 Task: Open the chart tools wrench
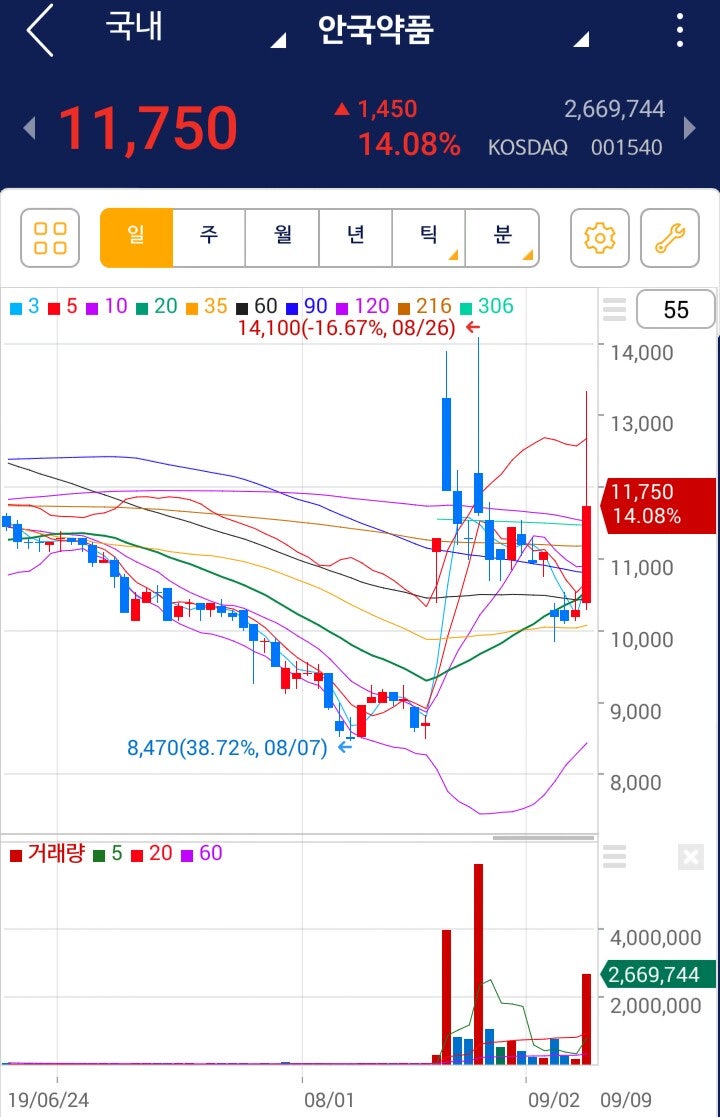[670, 238]
